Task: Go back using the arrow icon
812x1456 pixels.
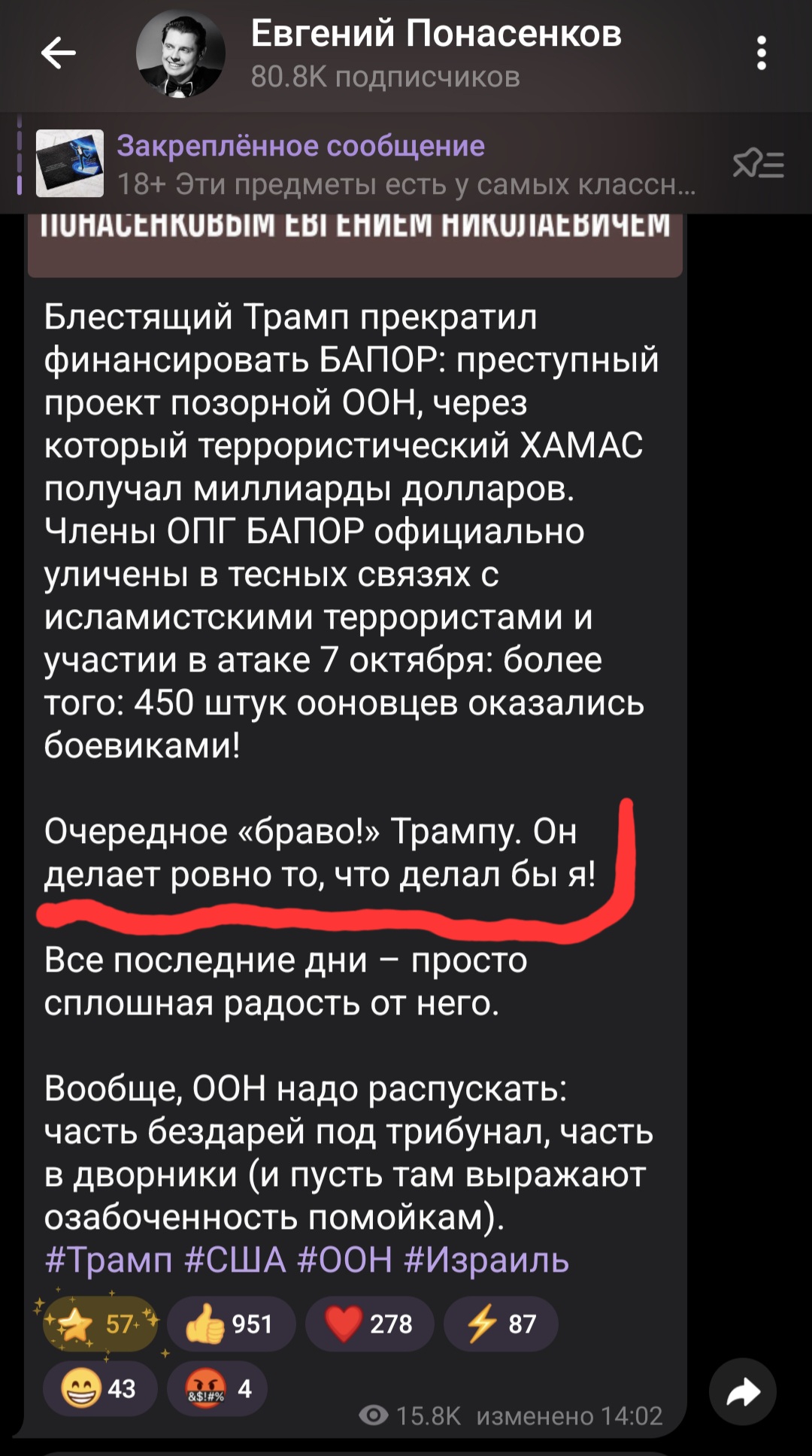Action: 58,53
